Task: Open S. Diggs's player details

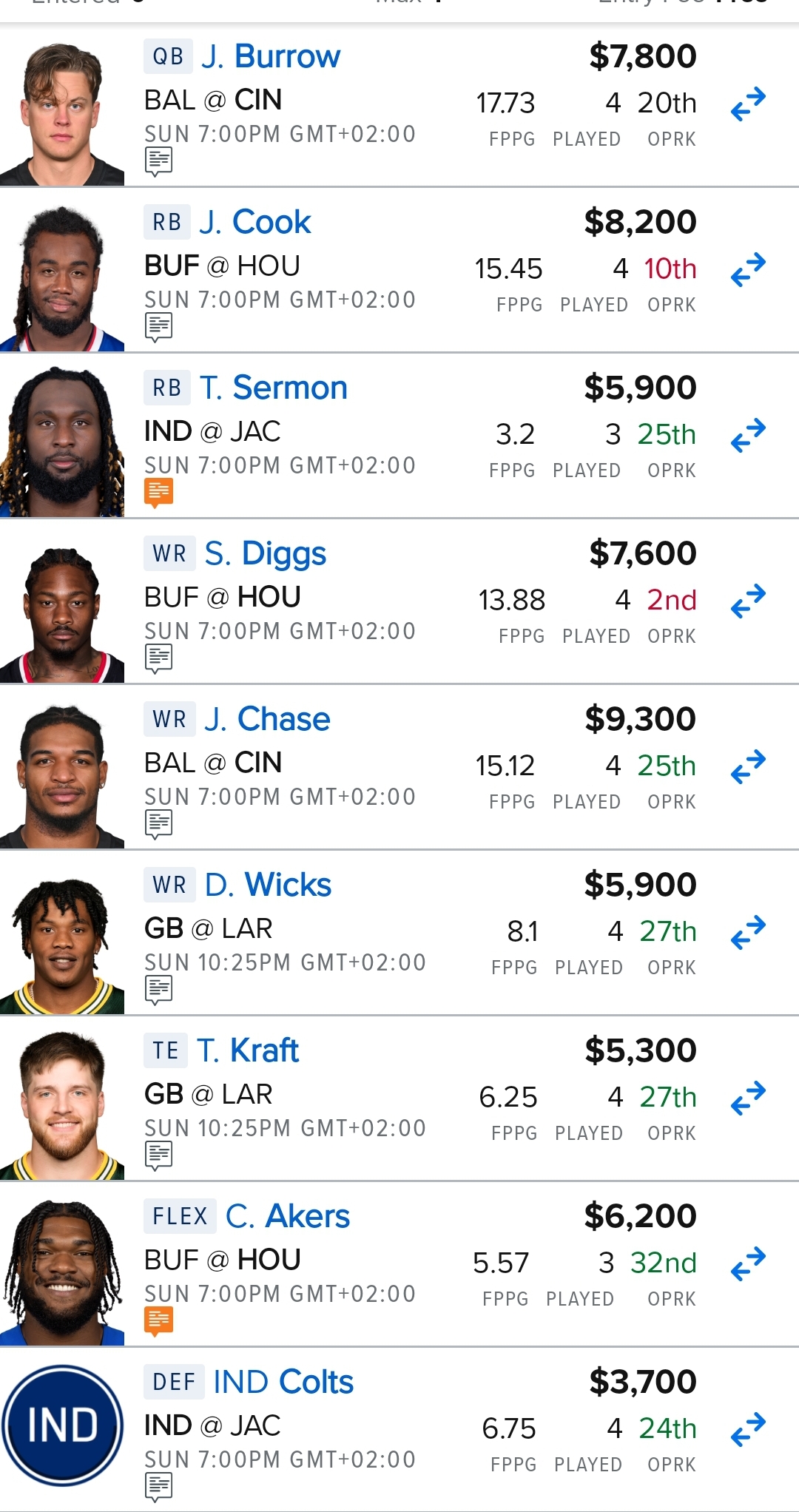Action: click(x=265, y=553)
